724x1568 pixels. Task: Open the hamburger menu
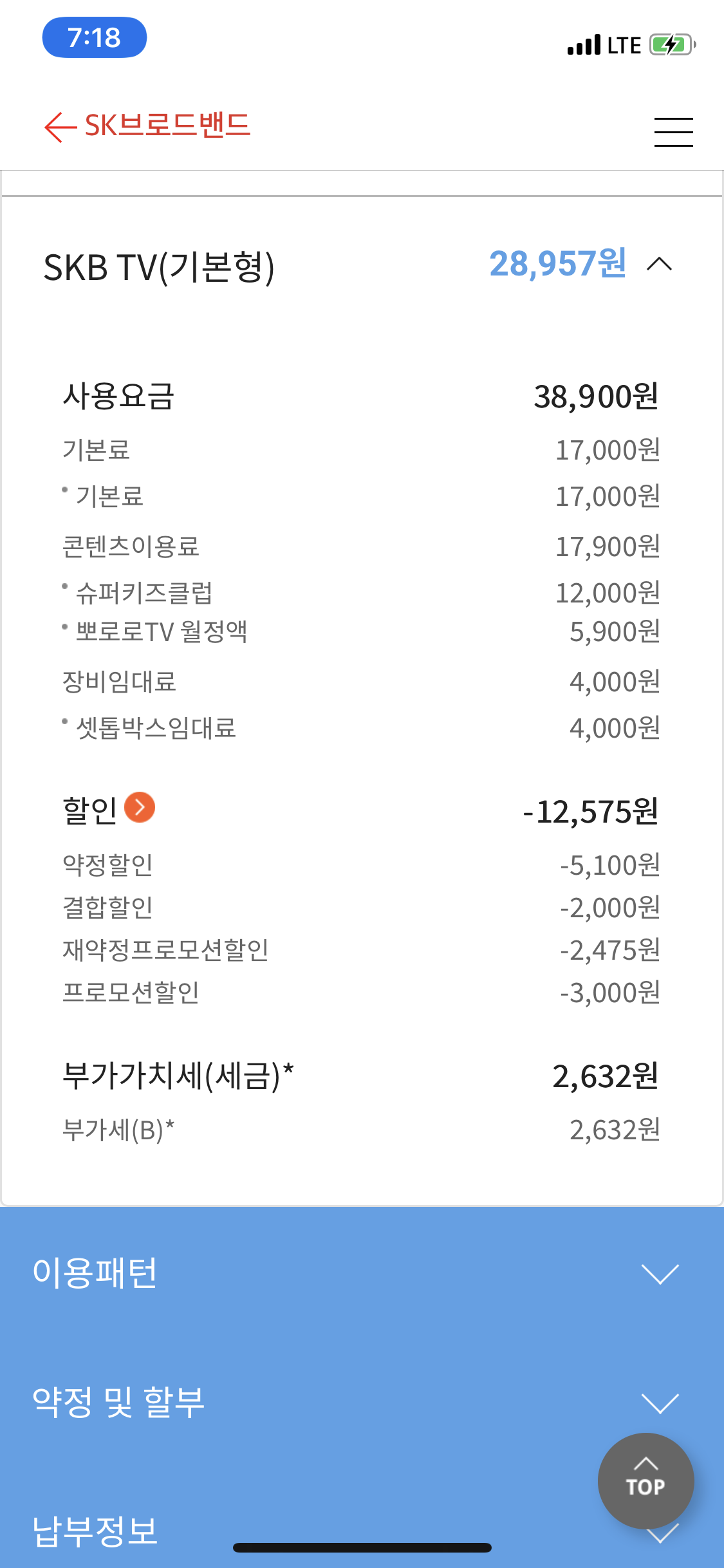tap(673, 132)
